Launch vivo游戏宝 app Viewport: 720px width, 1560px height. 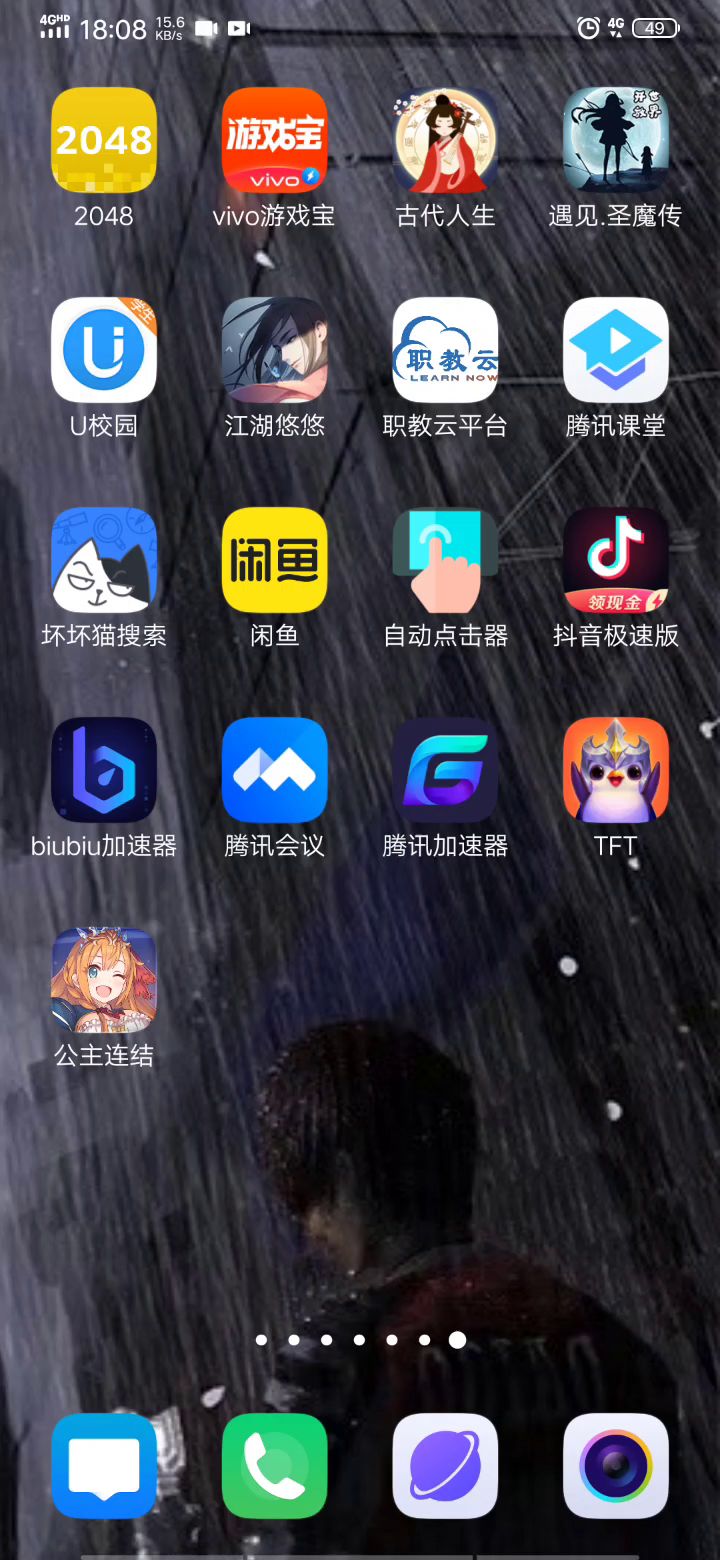(x=274, y=140)
